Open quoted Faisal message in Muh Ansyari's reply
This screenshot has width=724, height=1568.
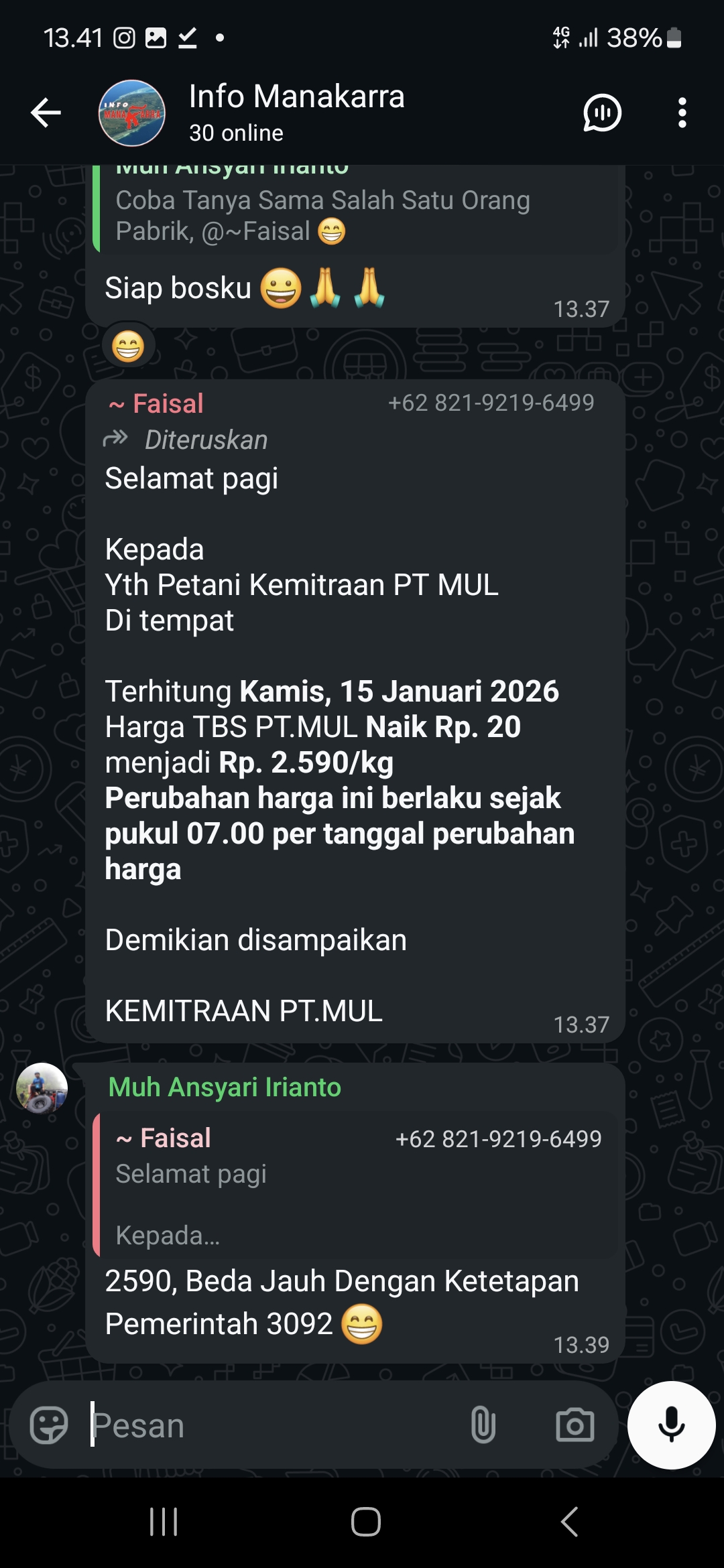(x=355, y=1185)
